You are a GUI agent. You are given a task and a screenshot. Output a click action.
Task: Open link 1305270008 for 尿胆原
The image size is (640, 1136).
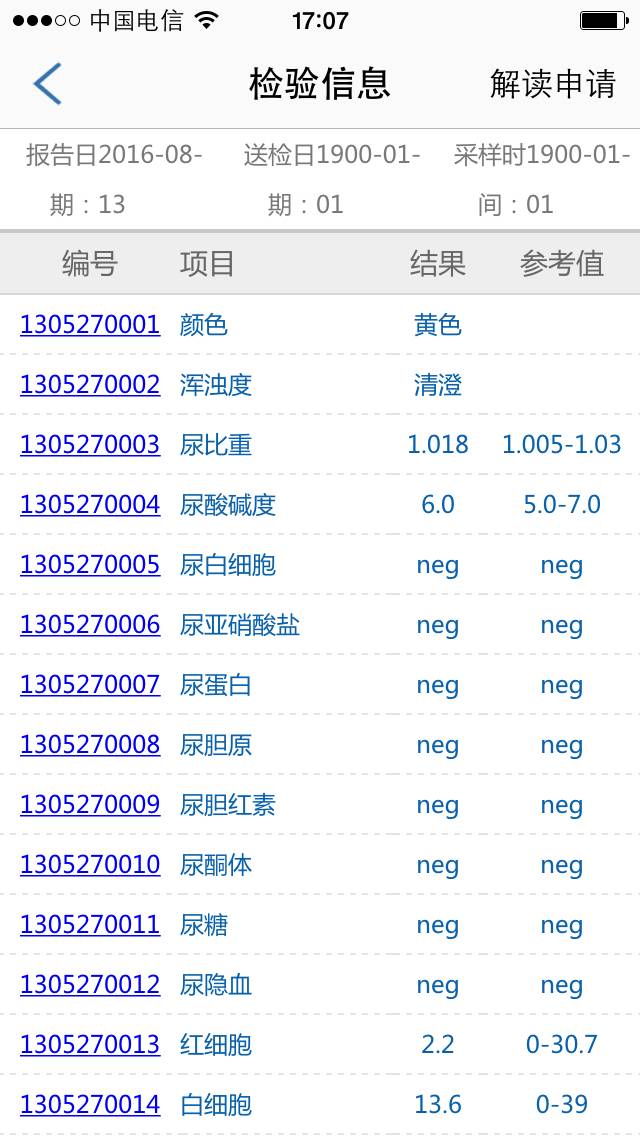tap(90, 745)
